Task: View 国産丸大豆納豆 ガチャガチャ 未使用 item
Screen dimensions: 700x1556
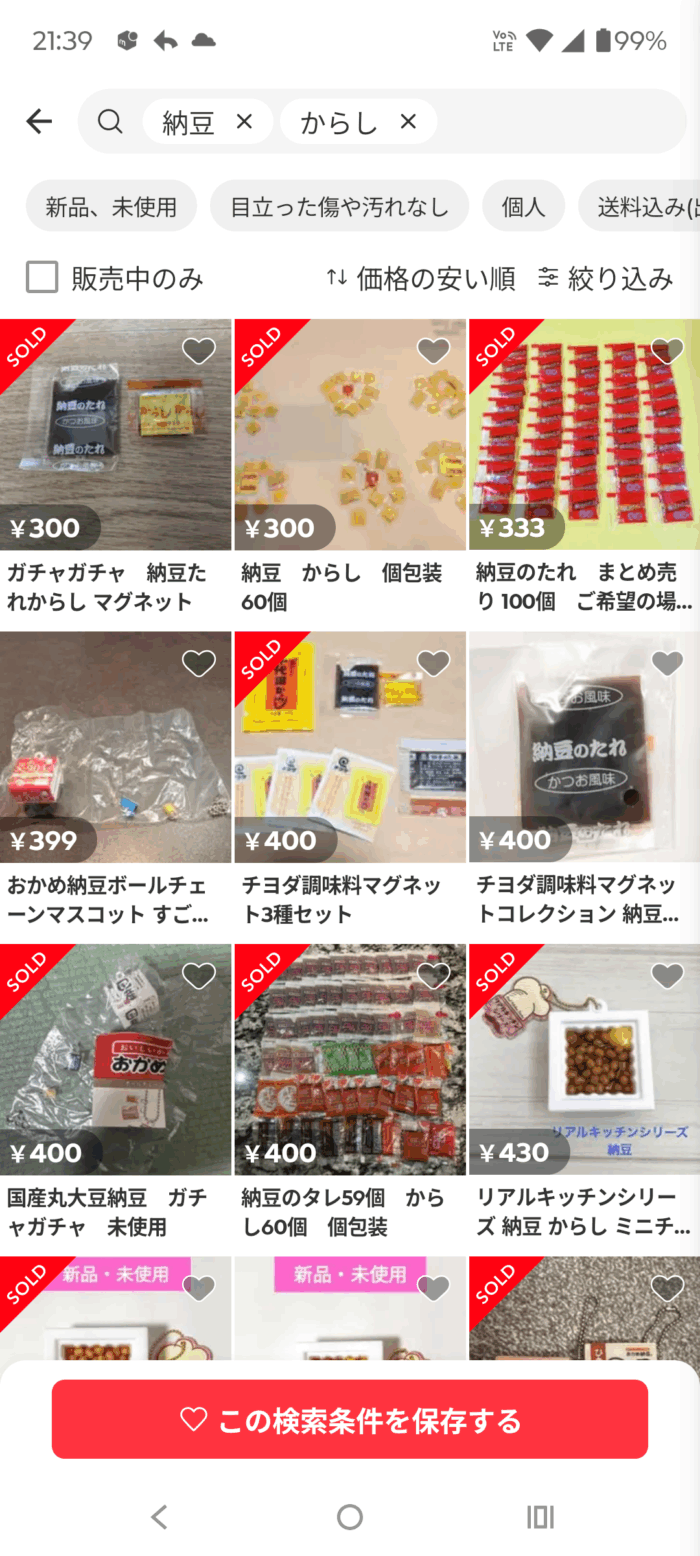Action: point(115,1060)
